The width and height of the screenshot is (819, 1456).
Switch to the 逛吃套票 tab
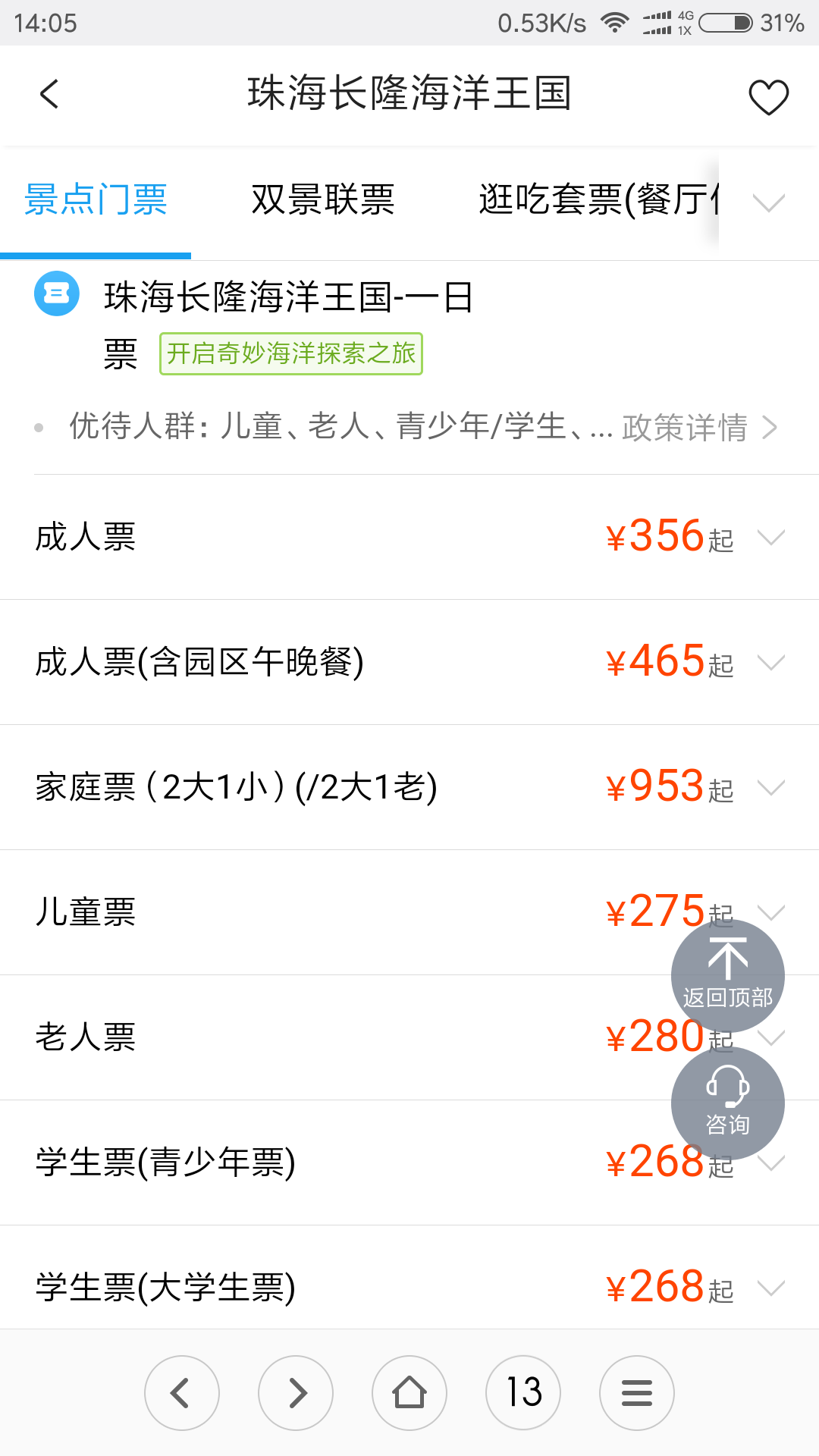click(x=598, y=200)
